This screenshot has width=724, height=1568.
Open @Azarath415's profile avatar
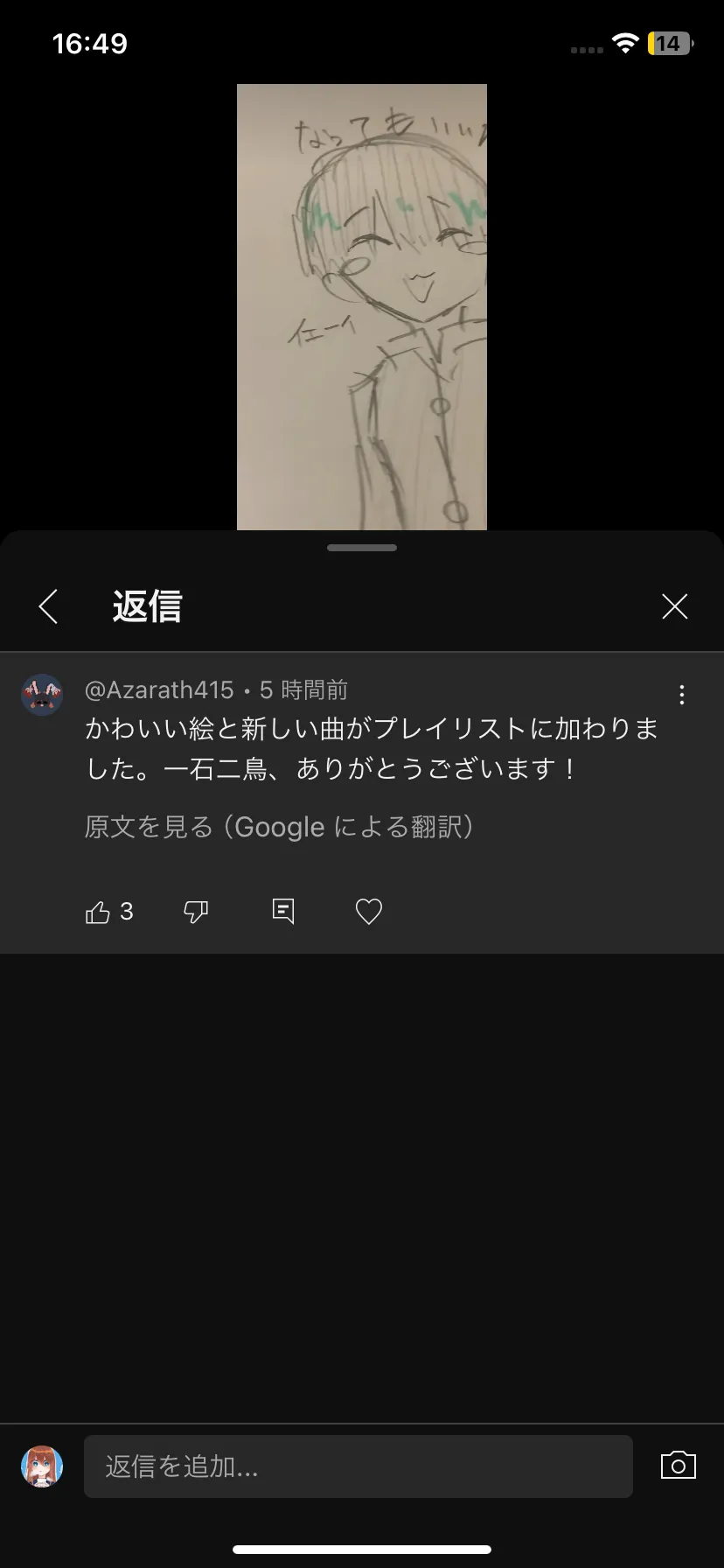coord(42,696)
